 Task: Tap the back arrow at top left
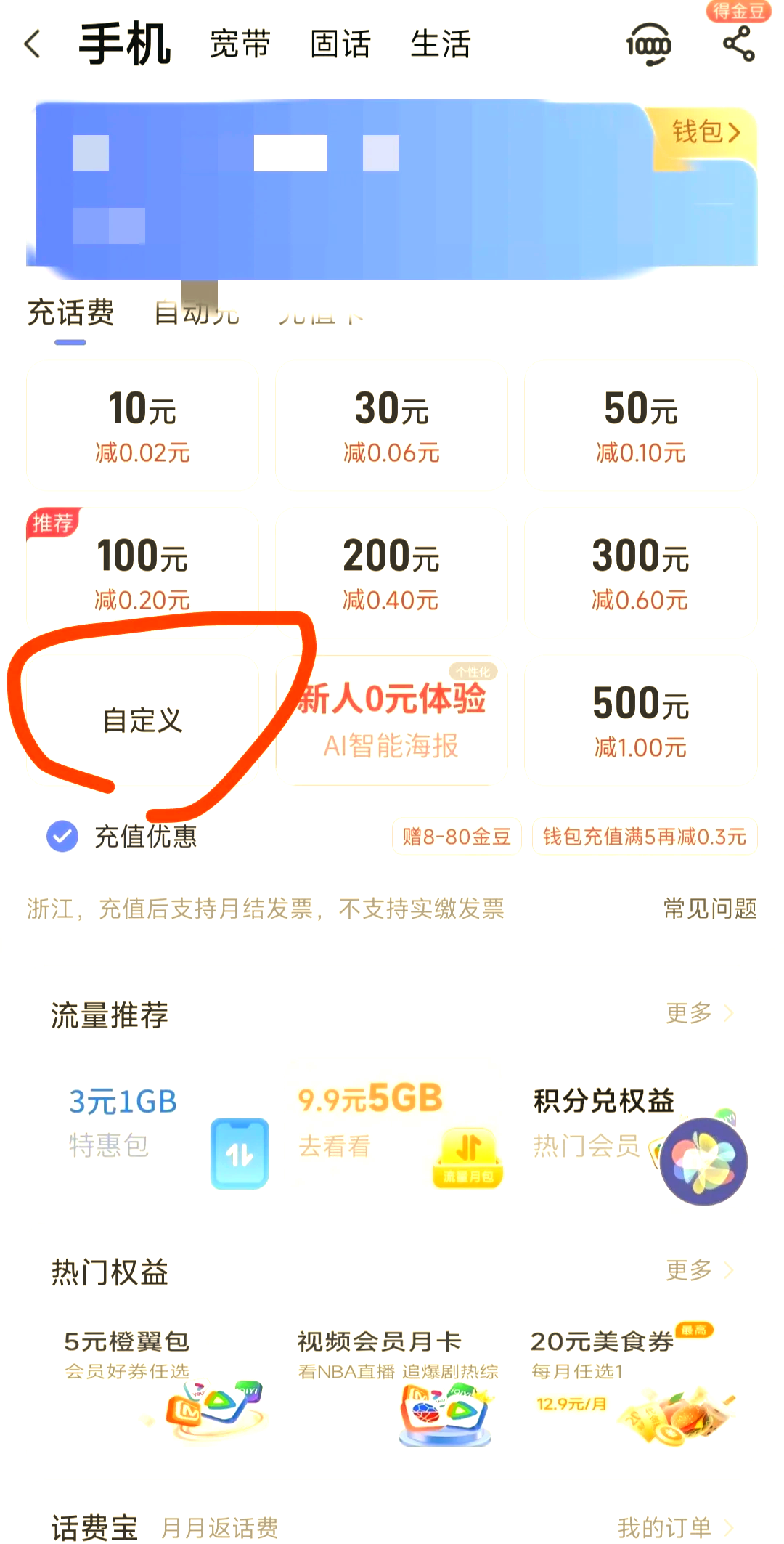tap(31, 45)
